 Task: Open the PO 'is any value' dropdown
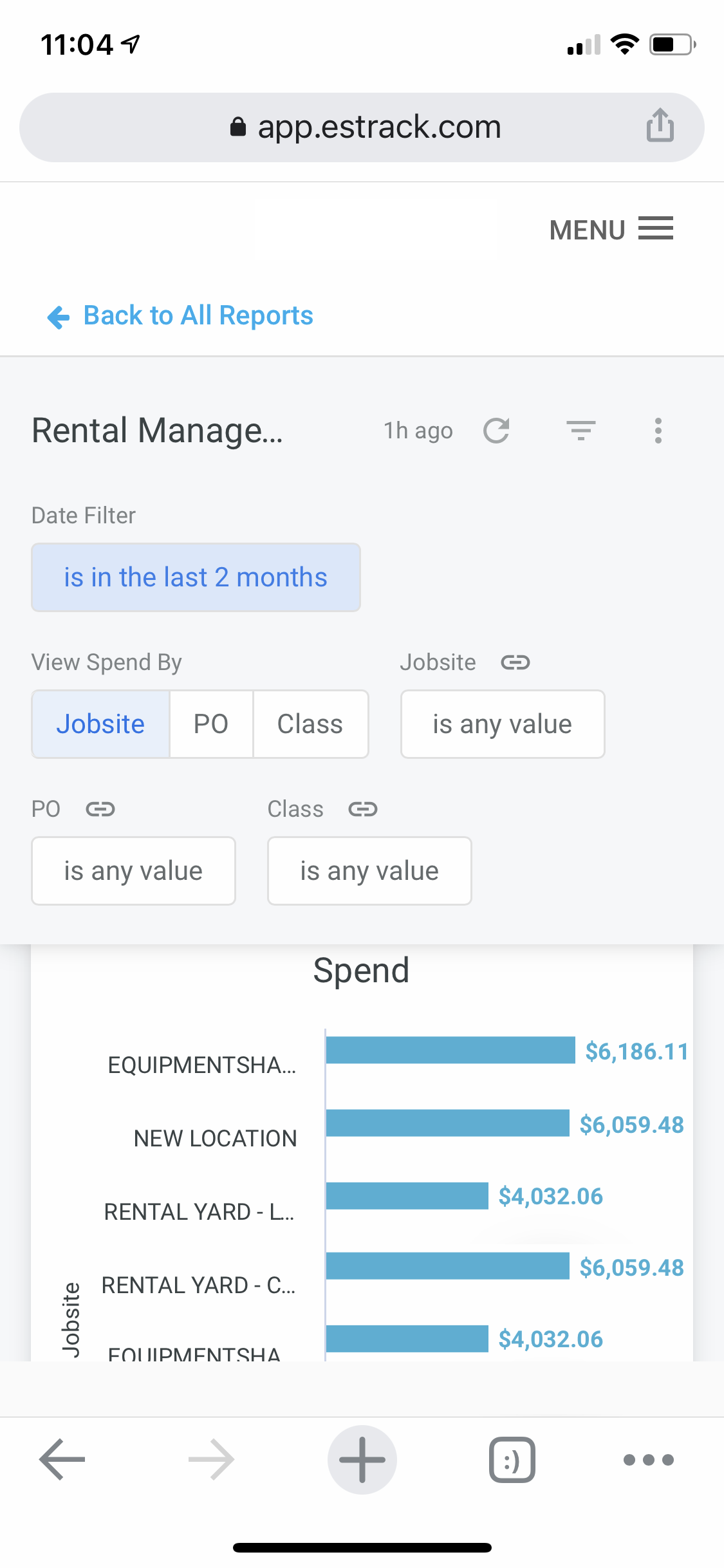133,870
